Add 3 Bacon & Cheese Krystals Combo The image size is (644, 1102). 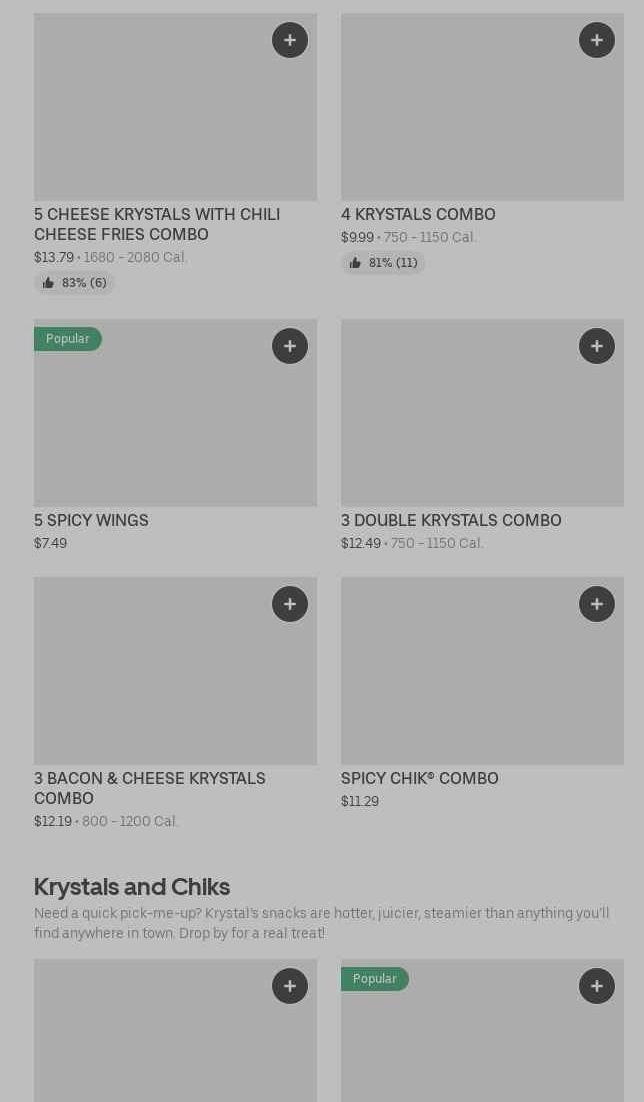tap(290, 605)
